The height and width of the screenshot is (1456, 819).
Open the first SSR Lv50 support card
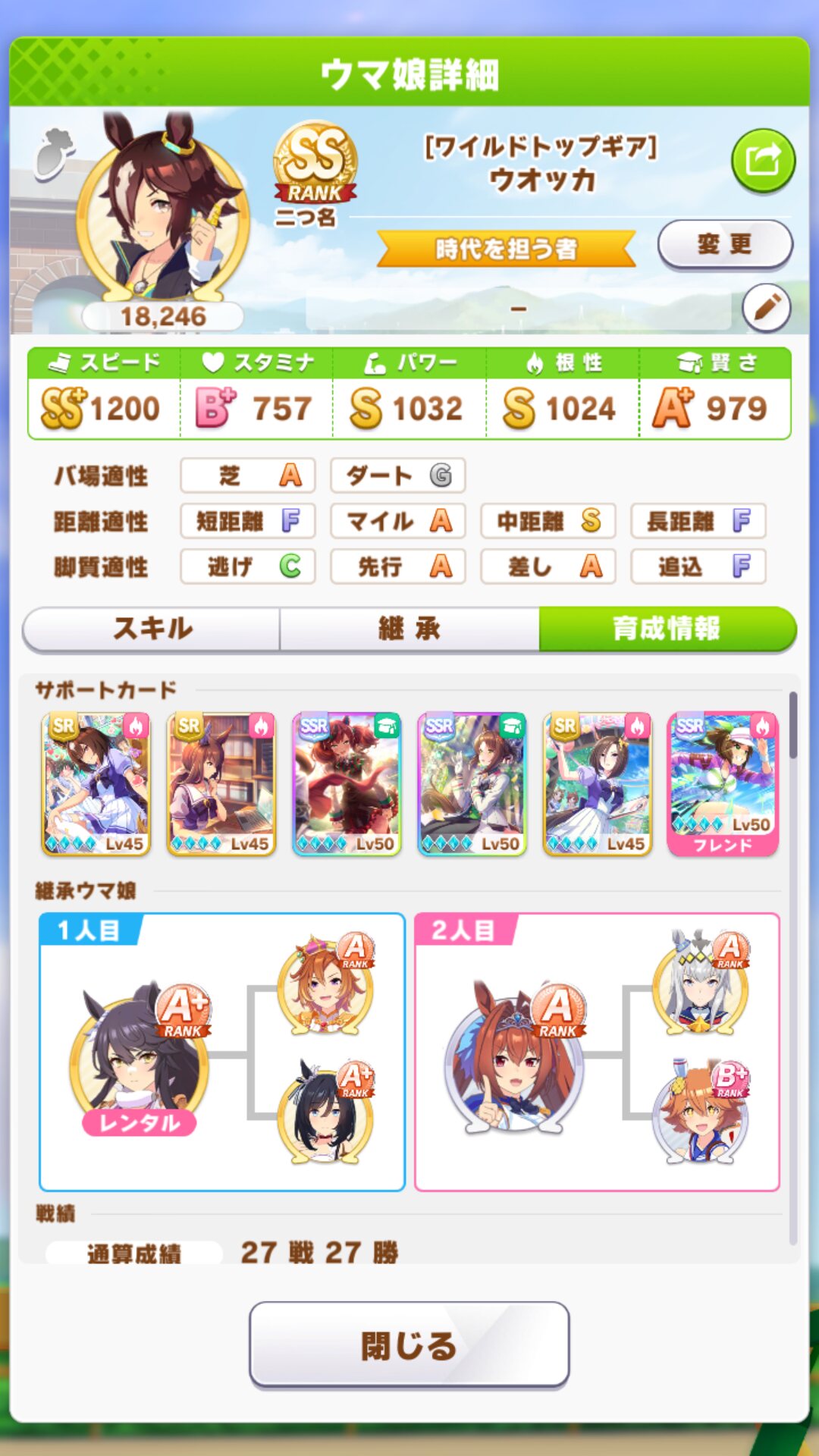click(x=347, y=784)
